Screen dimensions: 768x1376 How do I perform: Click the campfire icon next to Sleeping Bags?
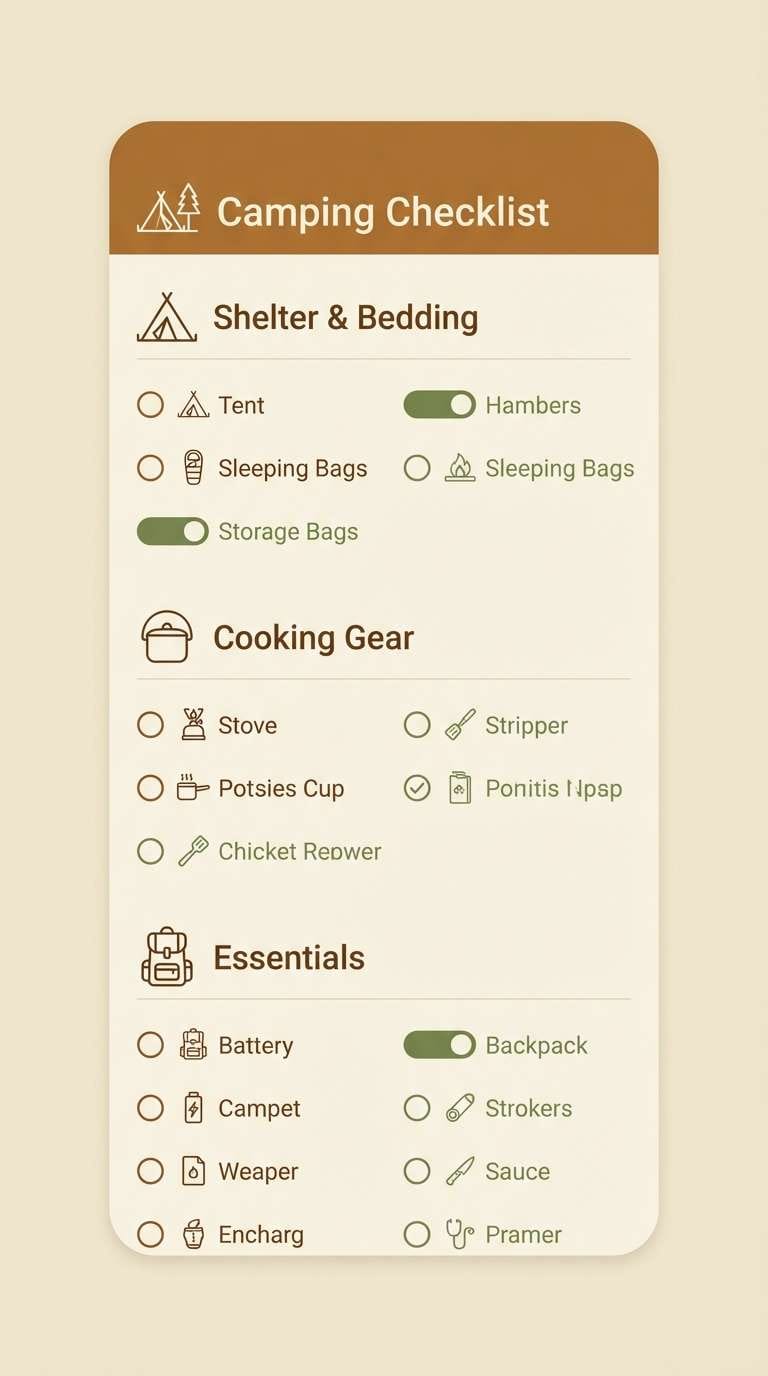(x=460, y=468)
